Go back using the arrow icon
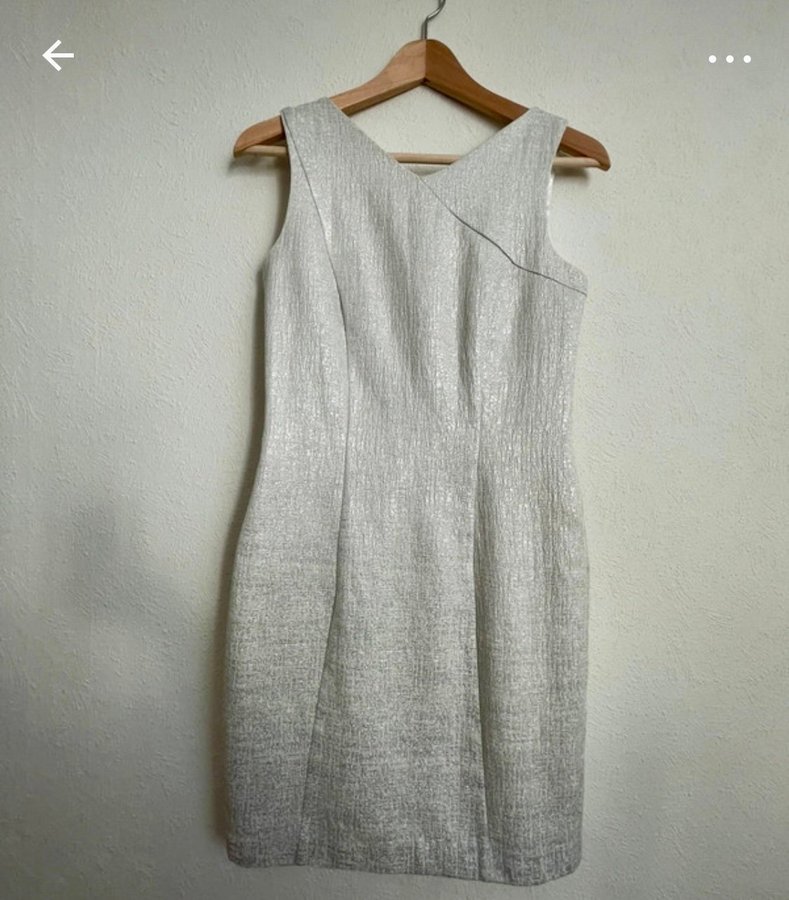 coord(58,56)
